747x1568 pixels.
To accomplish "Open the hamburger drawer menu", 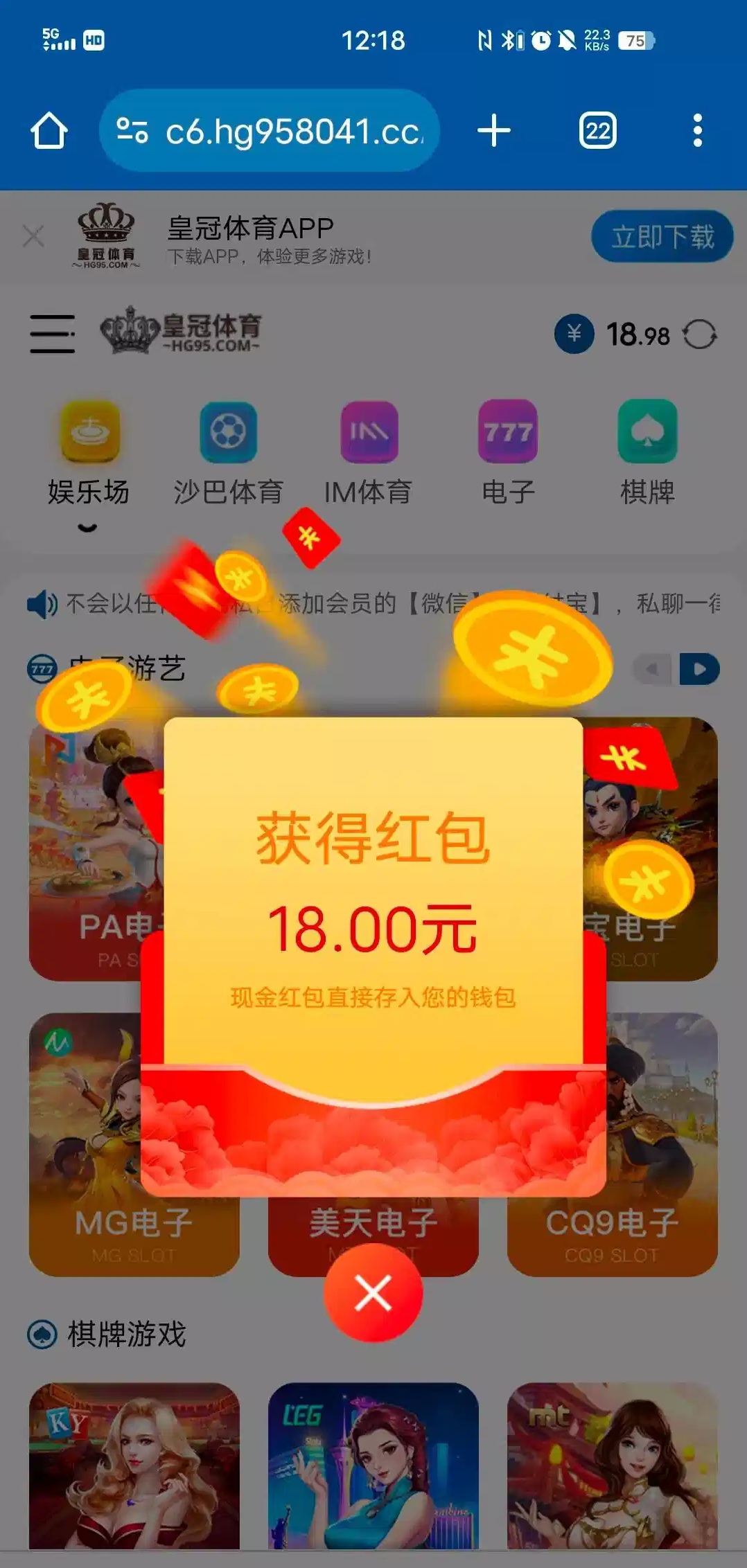I will coord(53,334).
